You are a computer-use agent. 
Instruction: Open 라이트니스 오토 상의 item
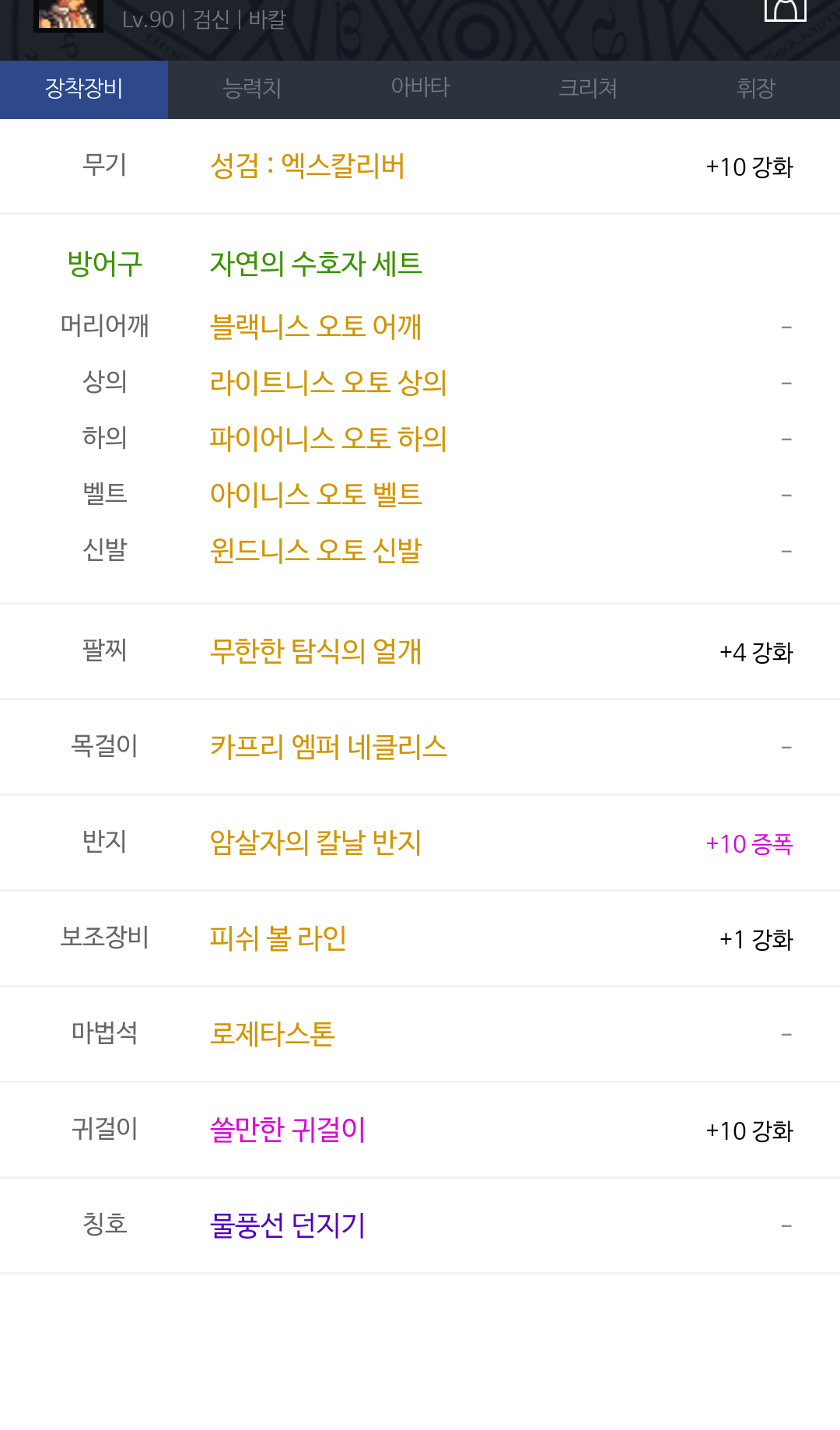pyautogui.click(x=328, y=383)
